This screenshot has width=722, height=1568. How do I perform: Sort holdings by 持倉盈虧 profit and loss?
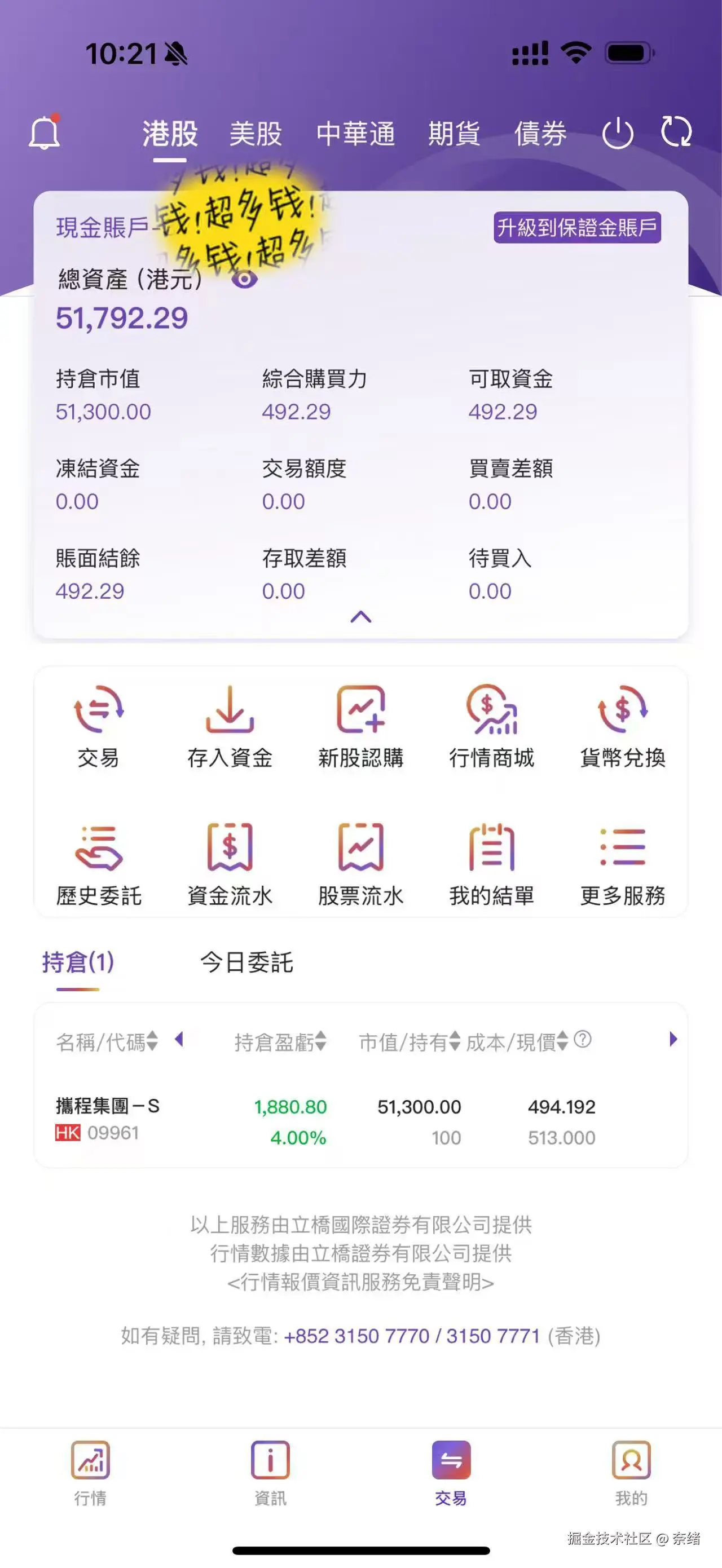point(279,1041)
